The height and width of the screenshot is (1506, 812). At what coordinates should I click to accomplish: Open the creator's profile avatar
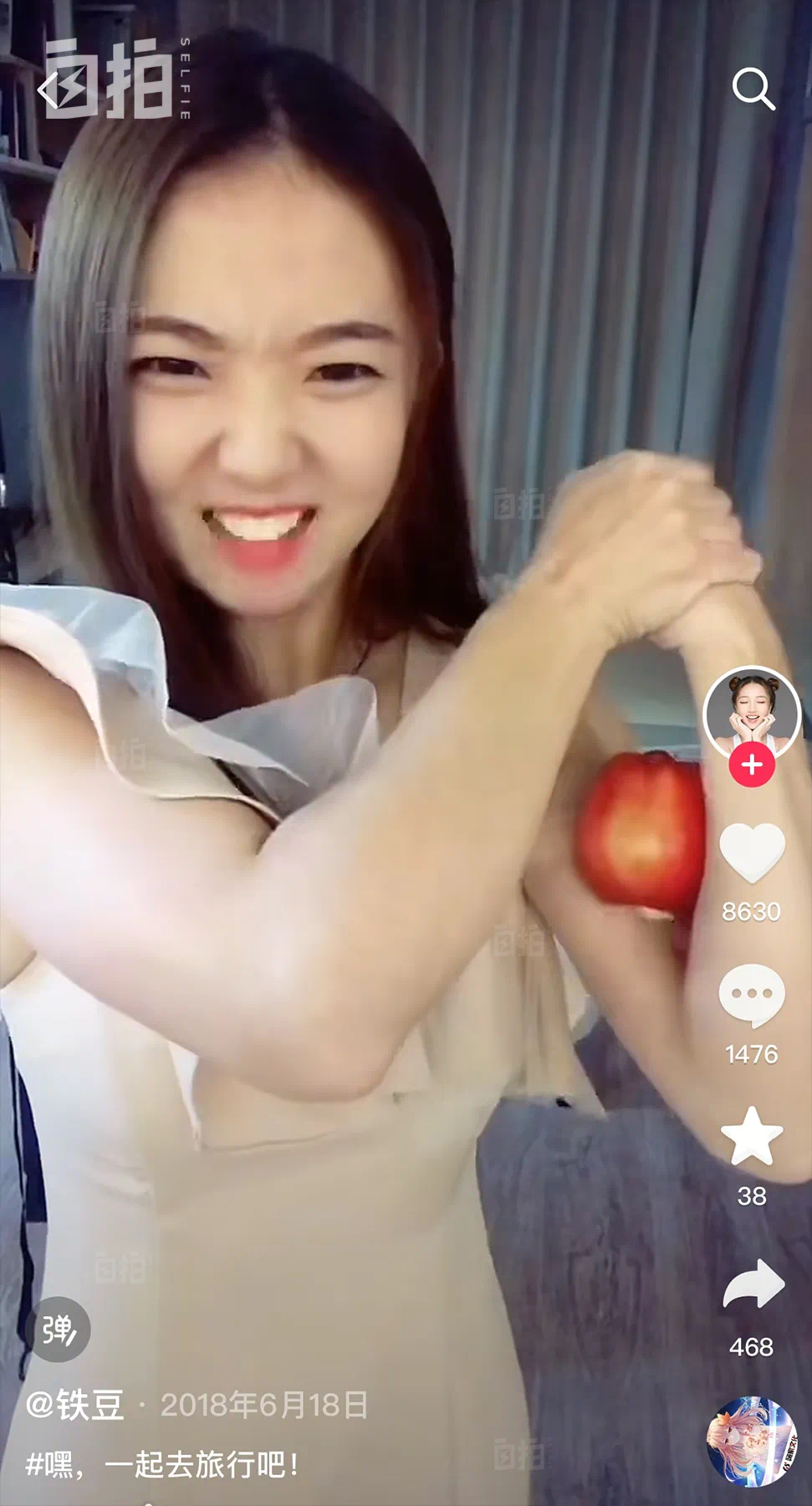point(751,713)
